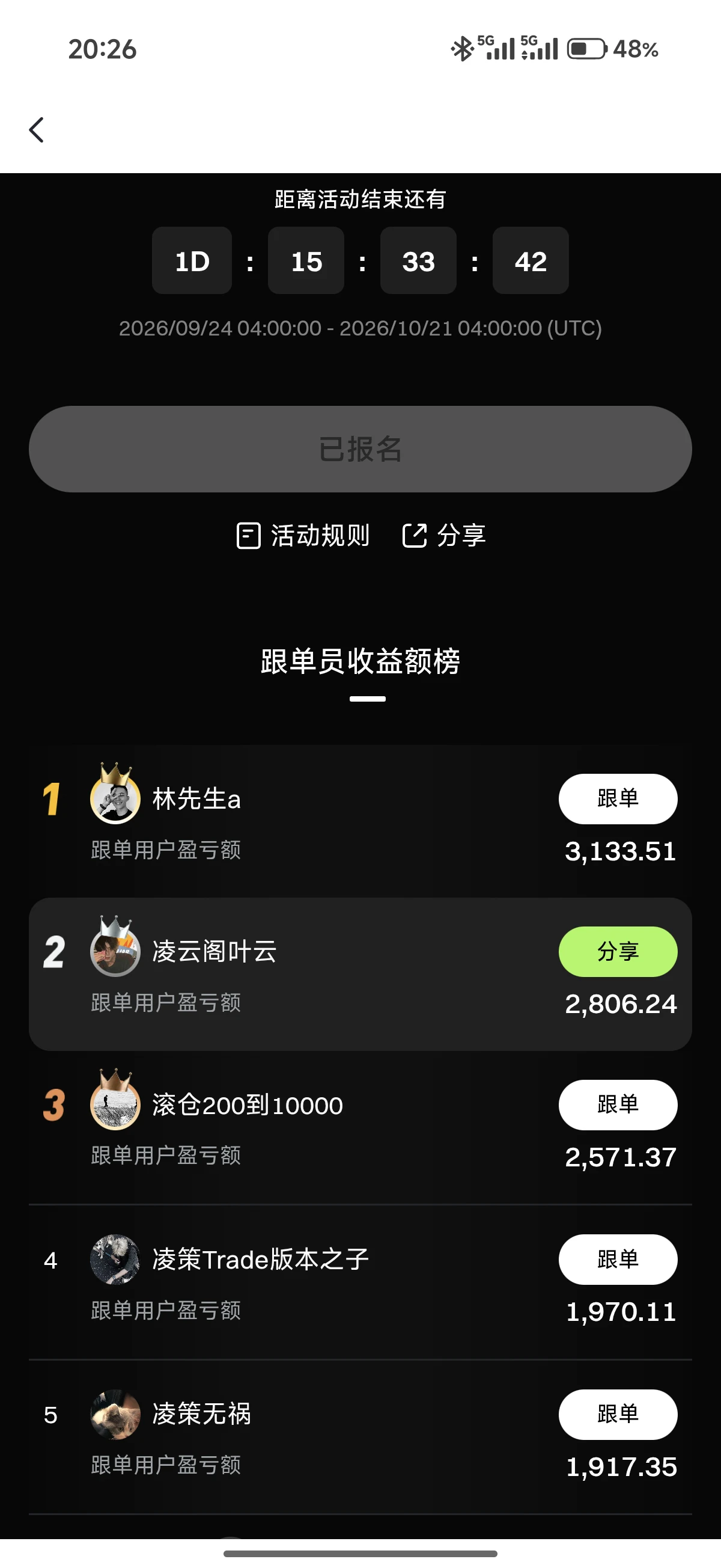View trader 滚仓200到10000's profile
Screen dimensions: 721x1568
[x=248, y=1105]
